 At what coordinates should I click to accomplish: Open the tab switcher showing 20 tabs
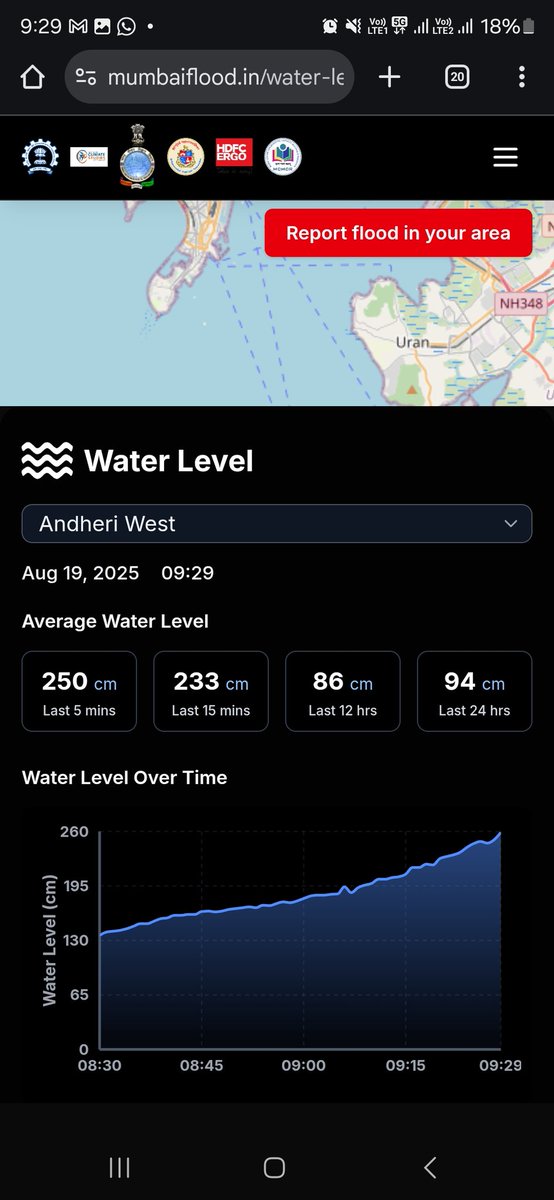(457, 77)
